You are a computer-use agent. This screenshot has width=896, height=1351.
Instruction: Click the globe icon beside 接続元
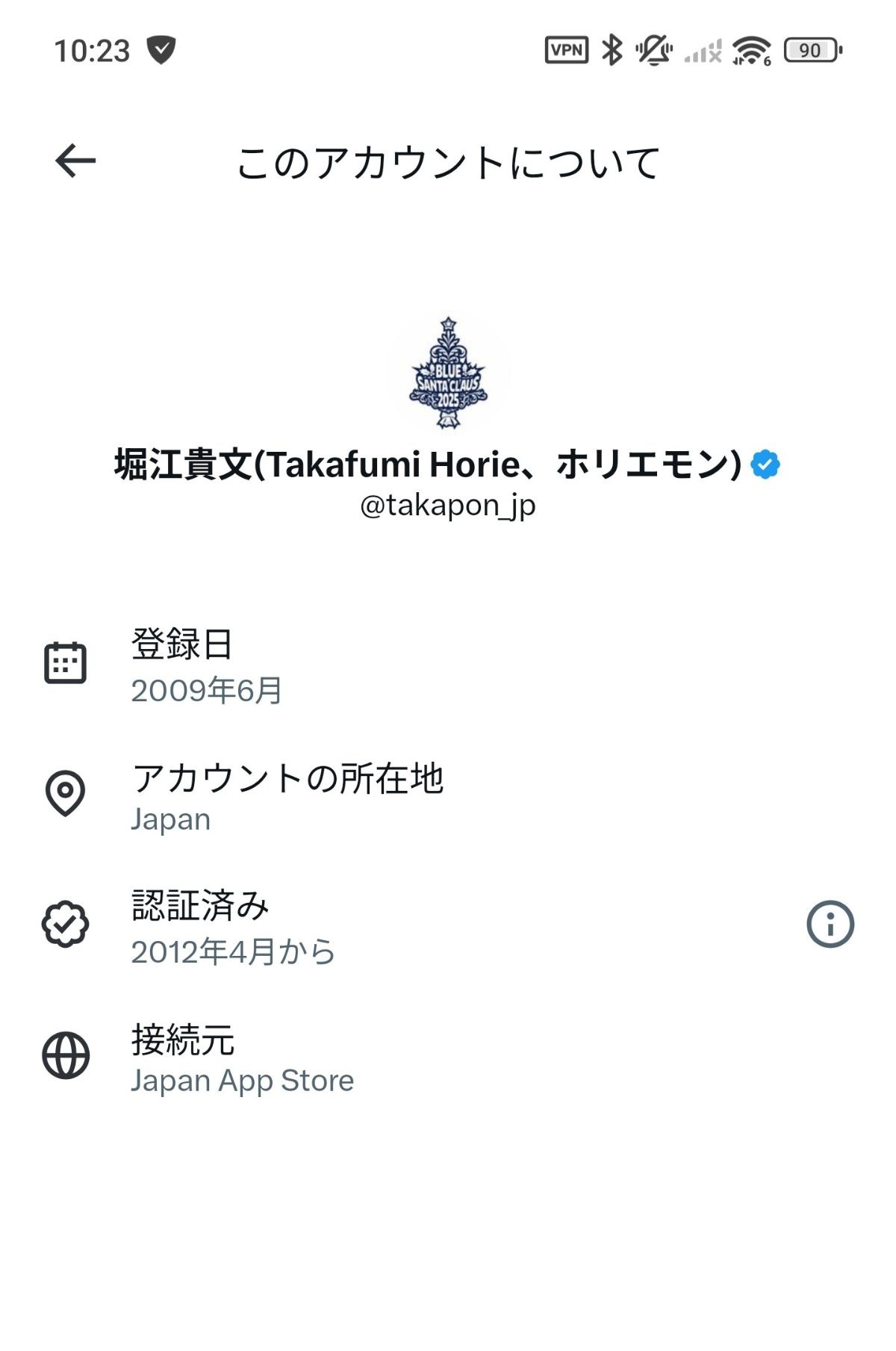click(x=66, y=1056)
